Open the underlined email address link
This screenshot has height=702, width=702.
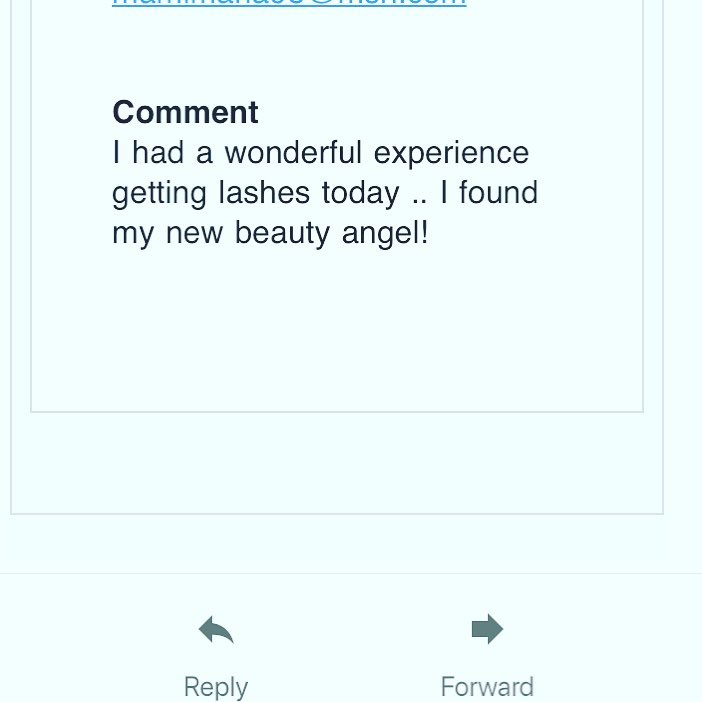[289, 3]
